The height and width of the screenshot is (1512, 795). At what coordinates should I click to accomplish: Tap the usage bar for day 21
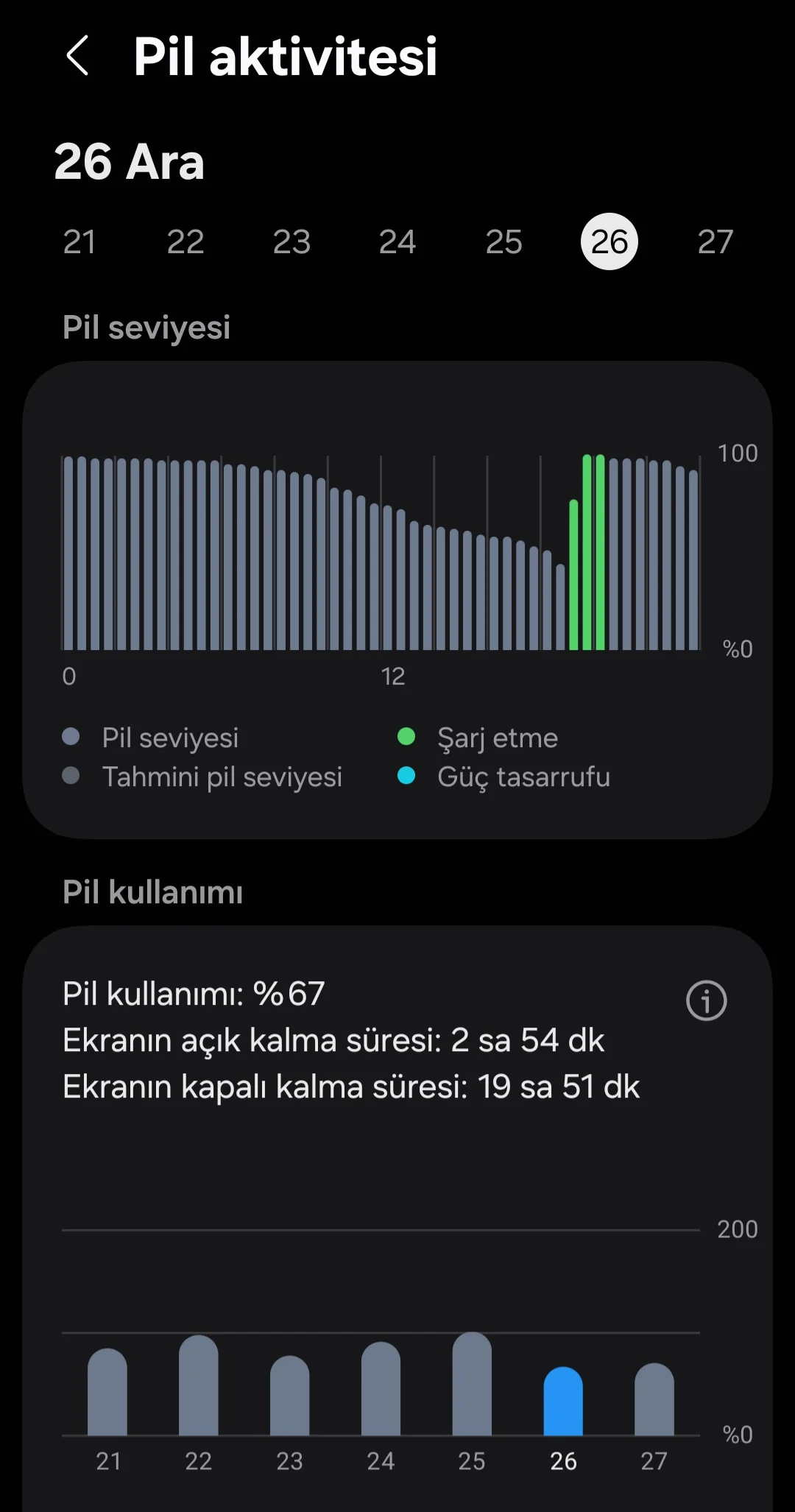click(x=107, y=1393)
